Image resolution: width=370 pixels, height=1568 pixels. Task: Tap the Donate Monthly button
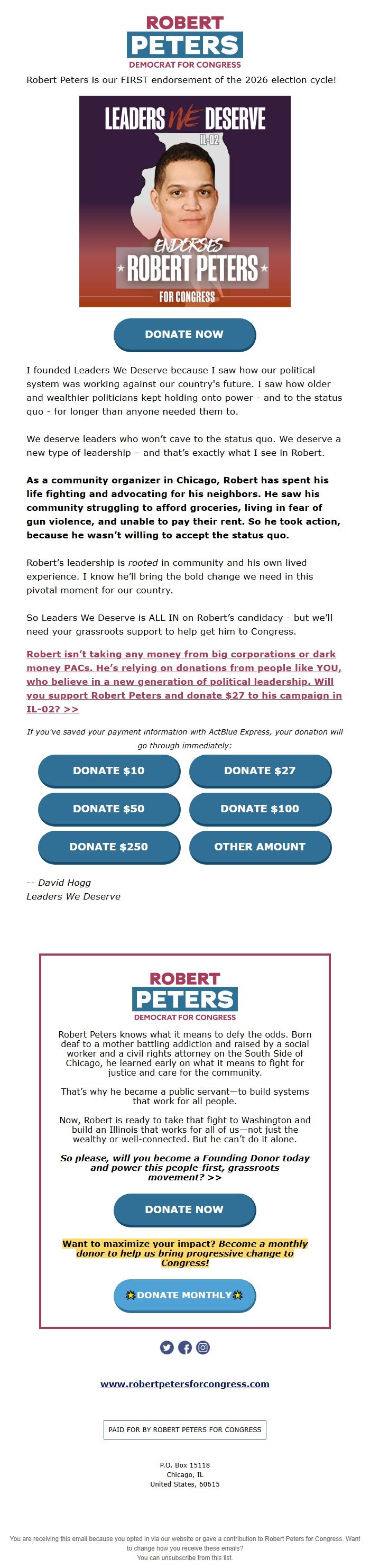tap(184, 1295)
